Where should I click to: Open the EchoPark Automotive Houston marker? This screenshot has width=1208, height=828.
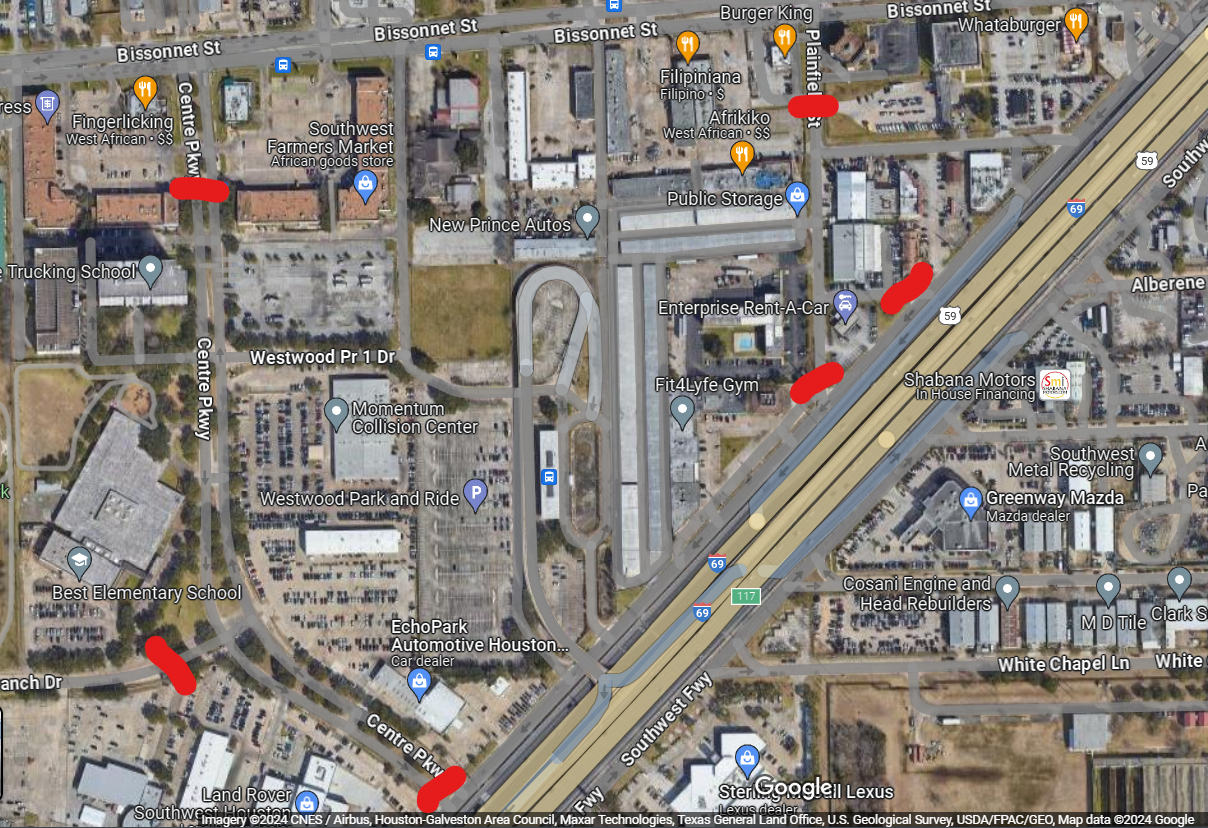point(419,683)
